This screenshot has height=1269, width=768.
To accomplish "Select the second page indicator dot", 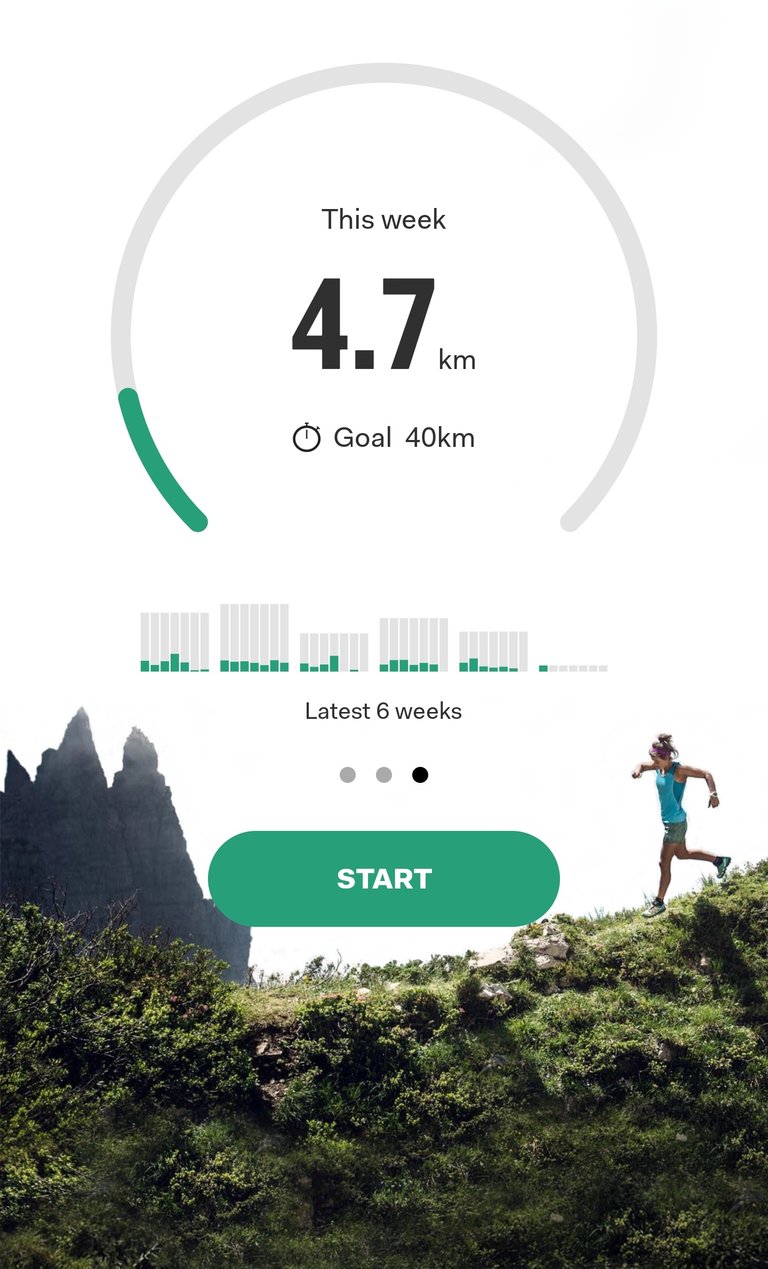I will tap(384, 775).
